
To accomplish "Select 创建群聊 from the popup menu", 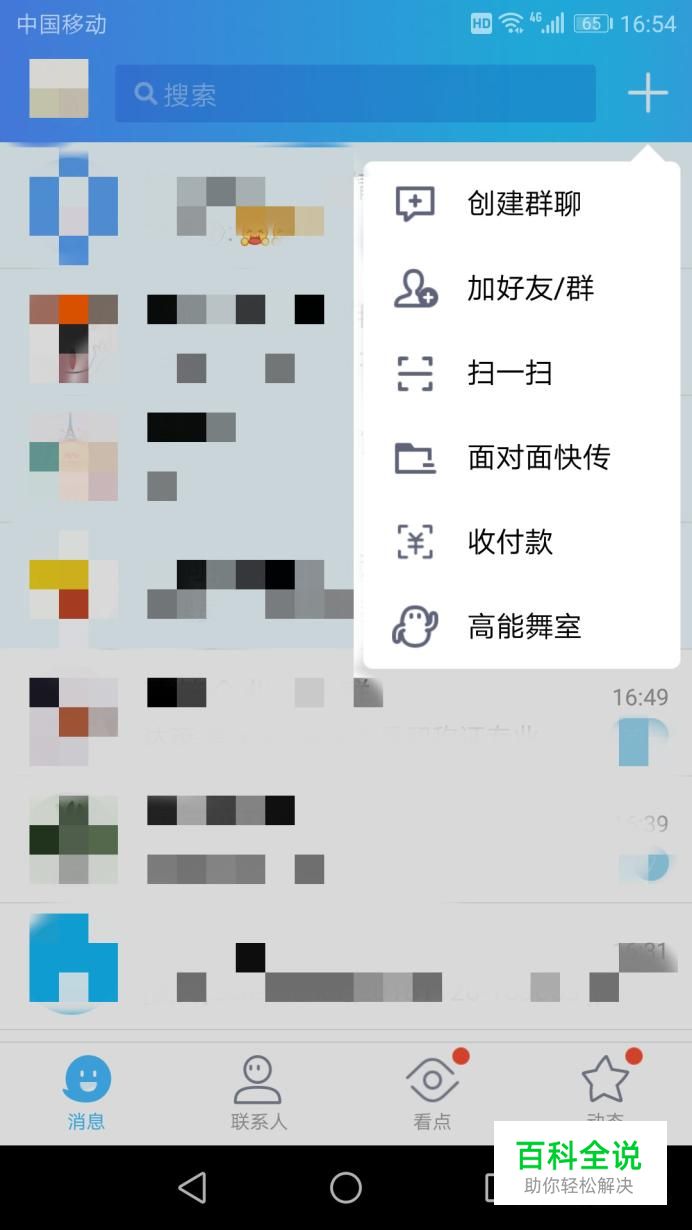I will [x=522, y=204].
